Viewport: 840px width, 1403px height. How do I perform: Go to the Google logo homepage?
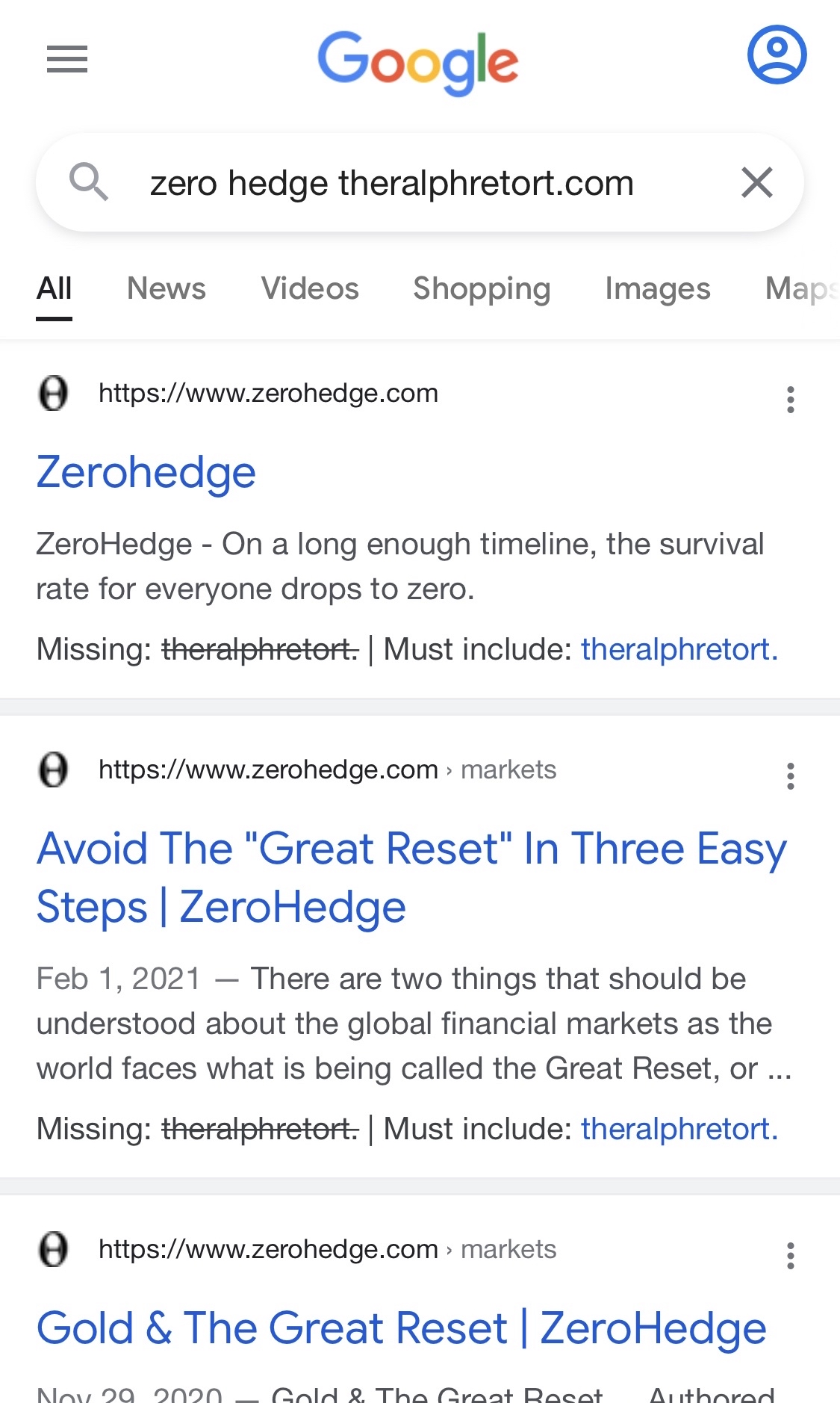(x=418, y=62)
